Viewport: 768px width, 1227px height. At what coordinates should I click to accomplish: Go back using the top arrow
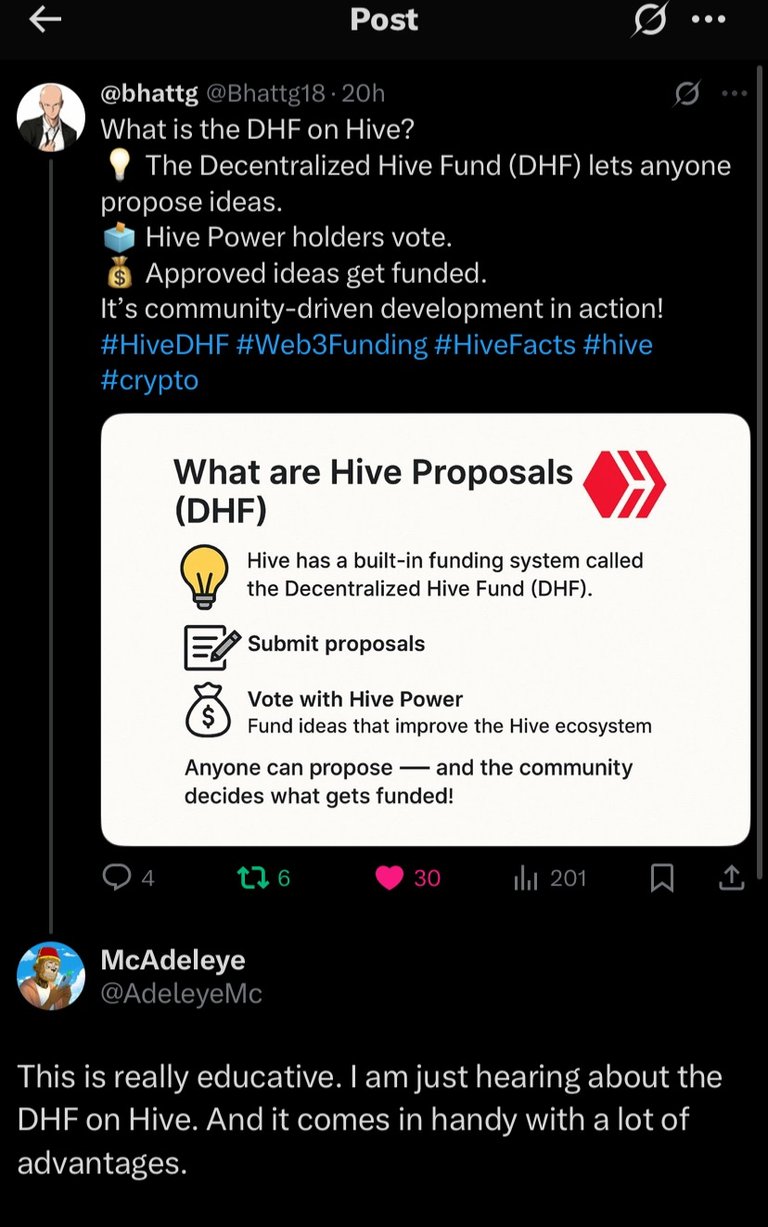tap(46, 20)
